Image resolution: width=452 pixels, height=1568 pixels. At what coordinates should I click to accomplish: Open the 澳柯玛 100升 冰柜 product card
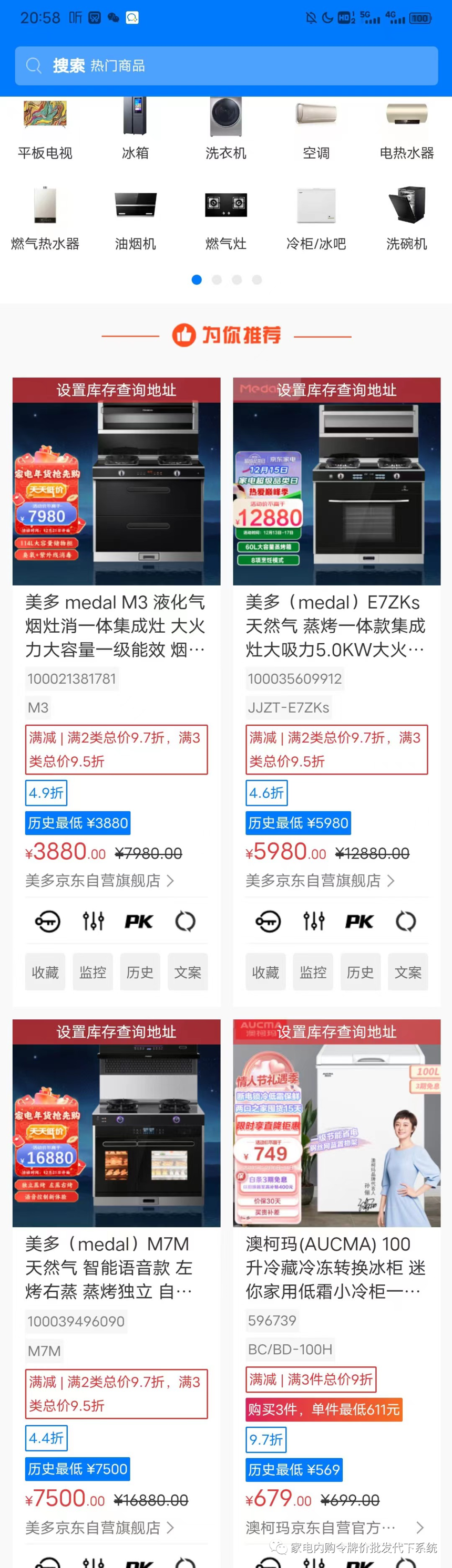pyautogui.click(x=336, y=1267)
